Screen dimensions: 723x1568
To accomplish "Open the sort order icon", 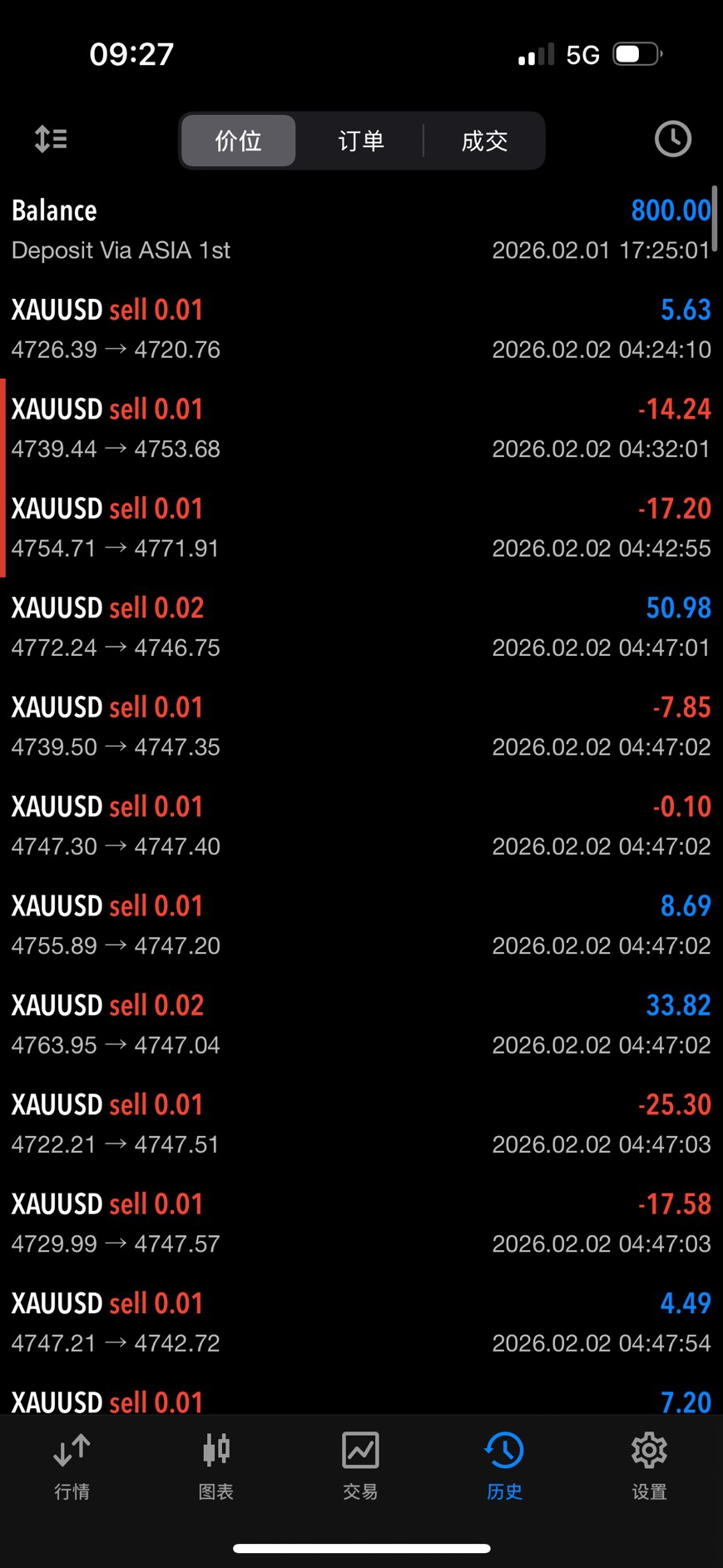I will coord(51,139).
